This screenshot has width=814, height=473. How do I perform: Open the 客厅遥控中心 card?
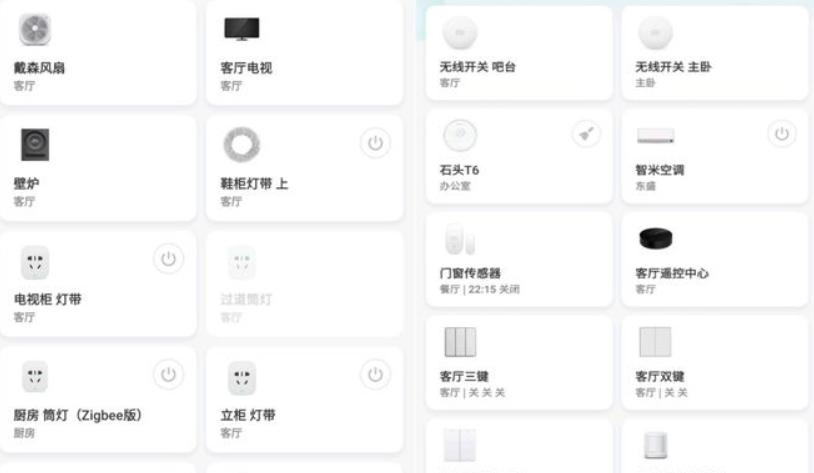pos(714,258)
